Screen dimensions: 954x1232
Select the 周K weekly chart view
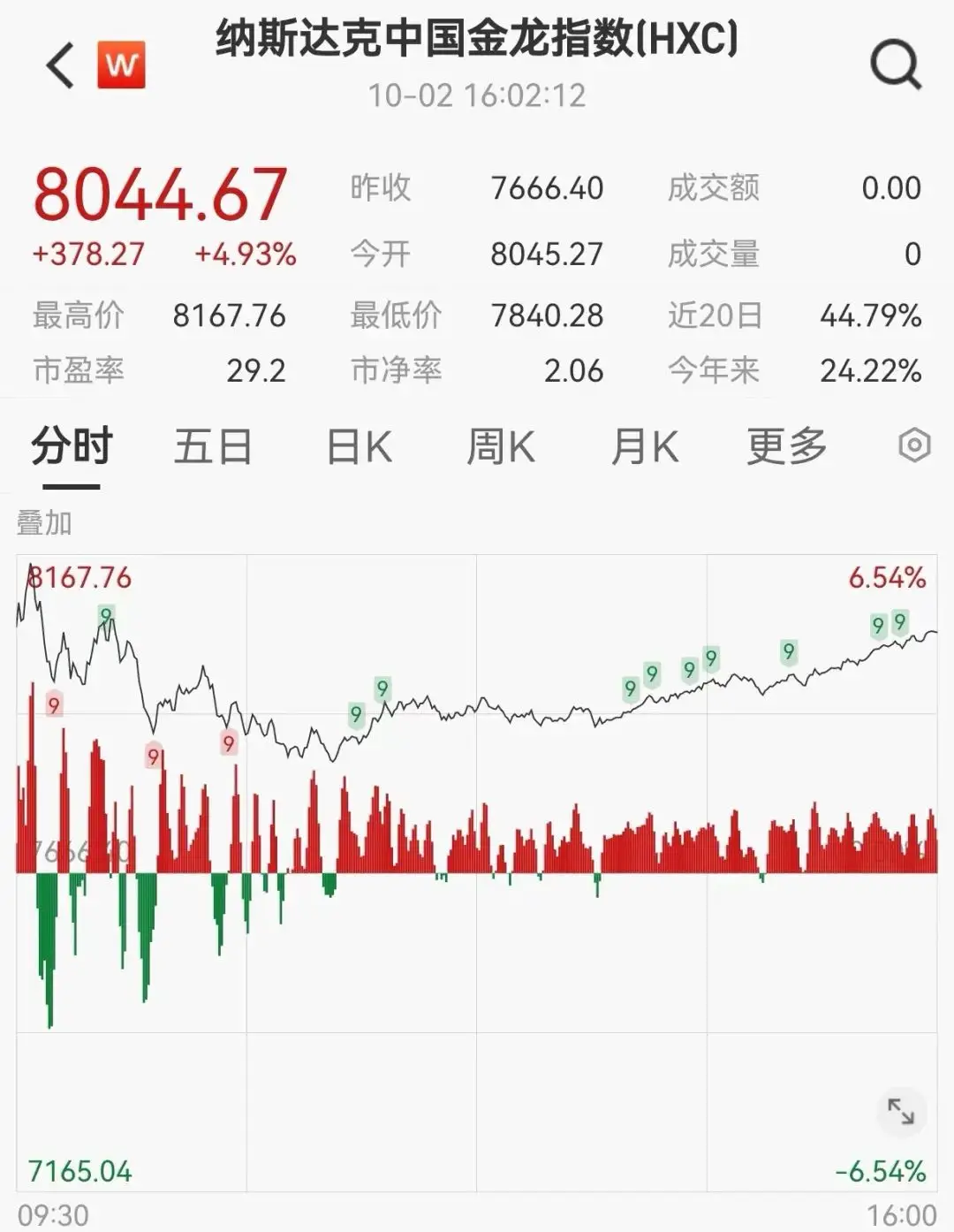coord(501,446)
